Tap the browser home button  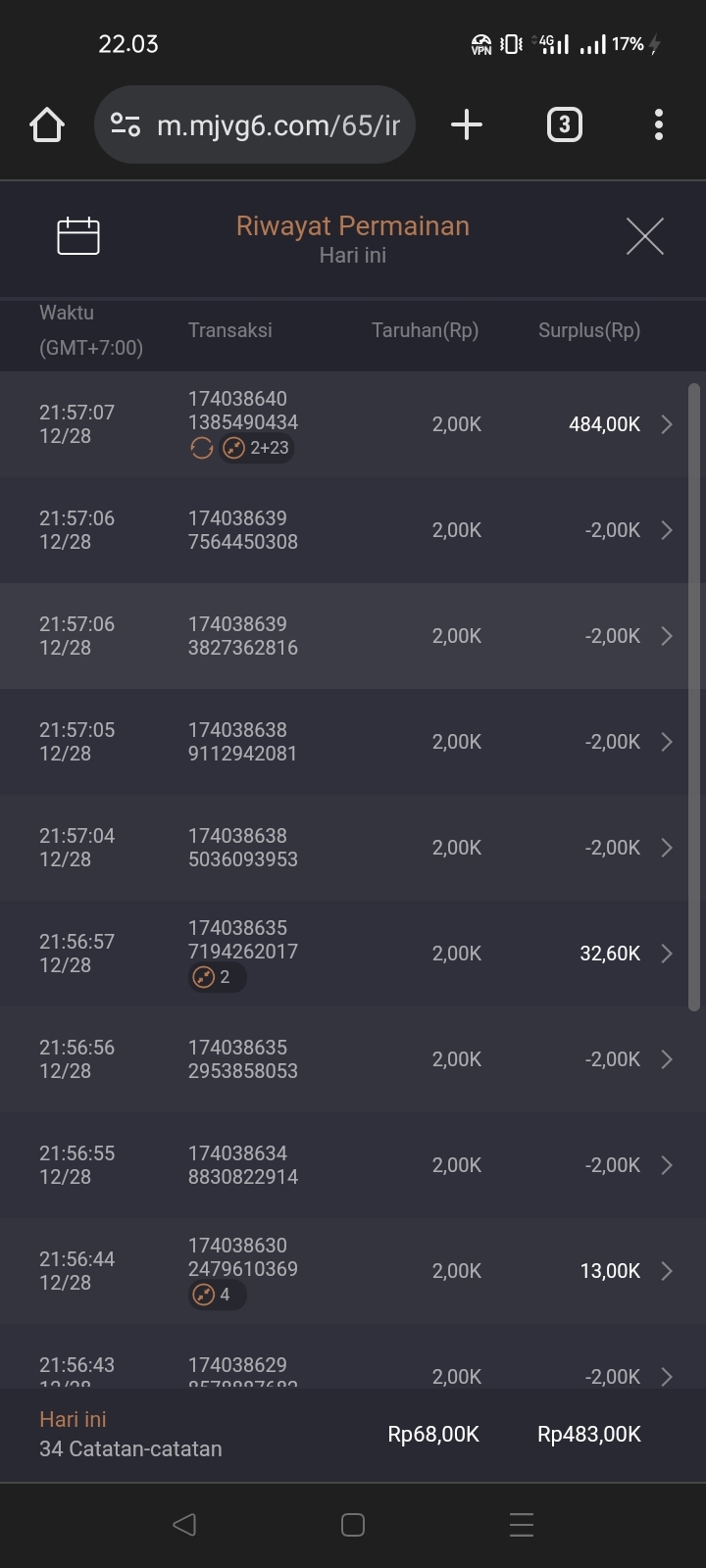pyautogui.click(x=47, y=124)
